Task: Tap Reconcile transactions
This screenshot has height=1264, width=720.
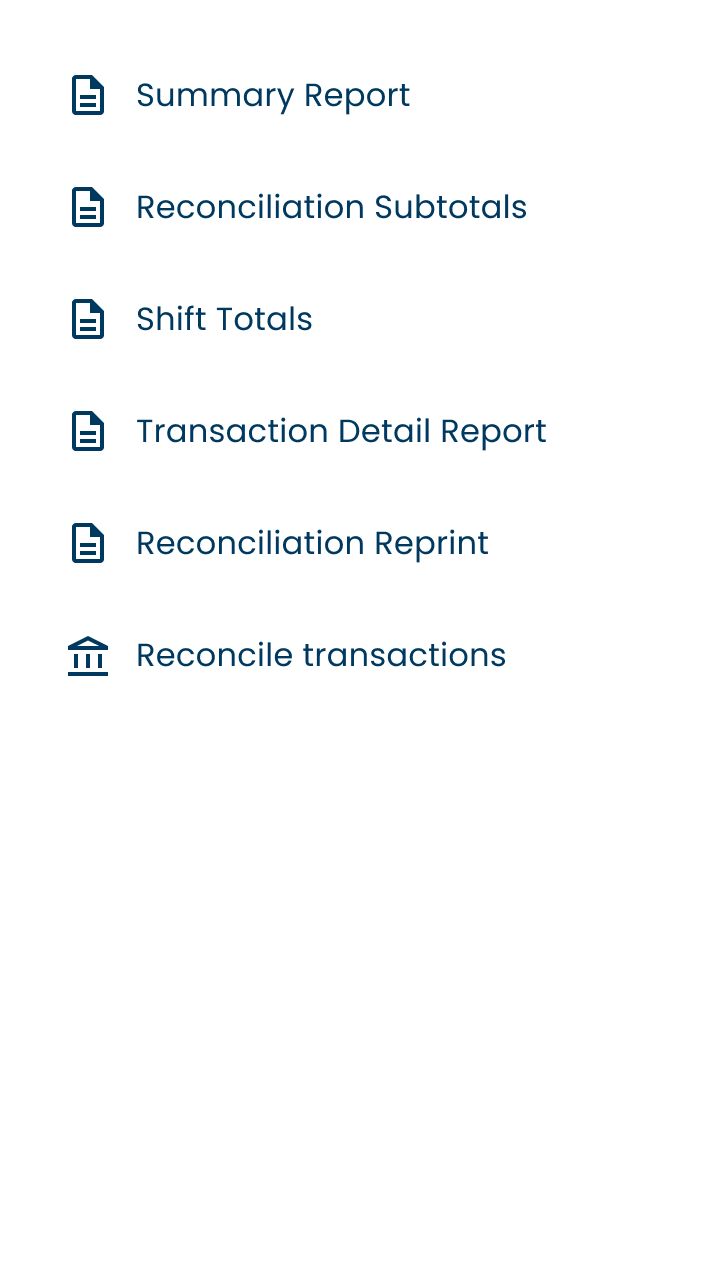Action: [321, 656]
